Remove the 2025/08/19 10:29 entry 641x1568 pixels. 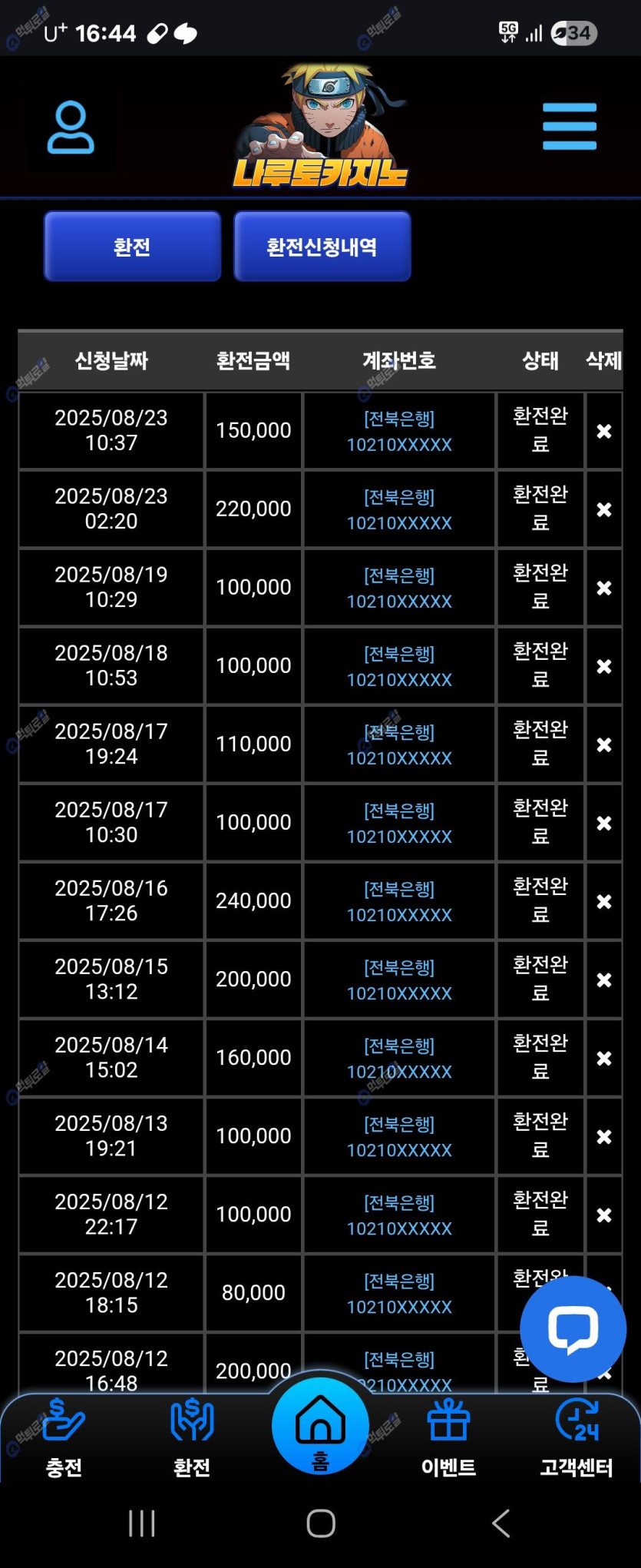click(x=604, y=588)
